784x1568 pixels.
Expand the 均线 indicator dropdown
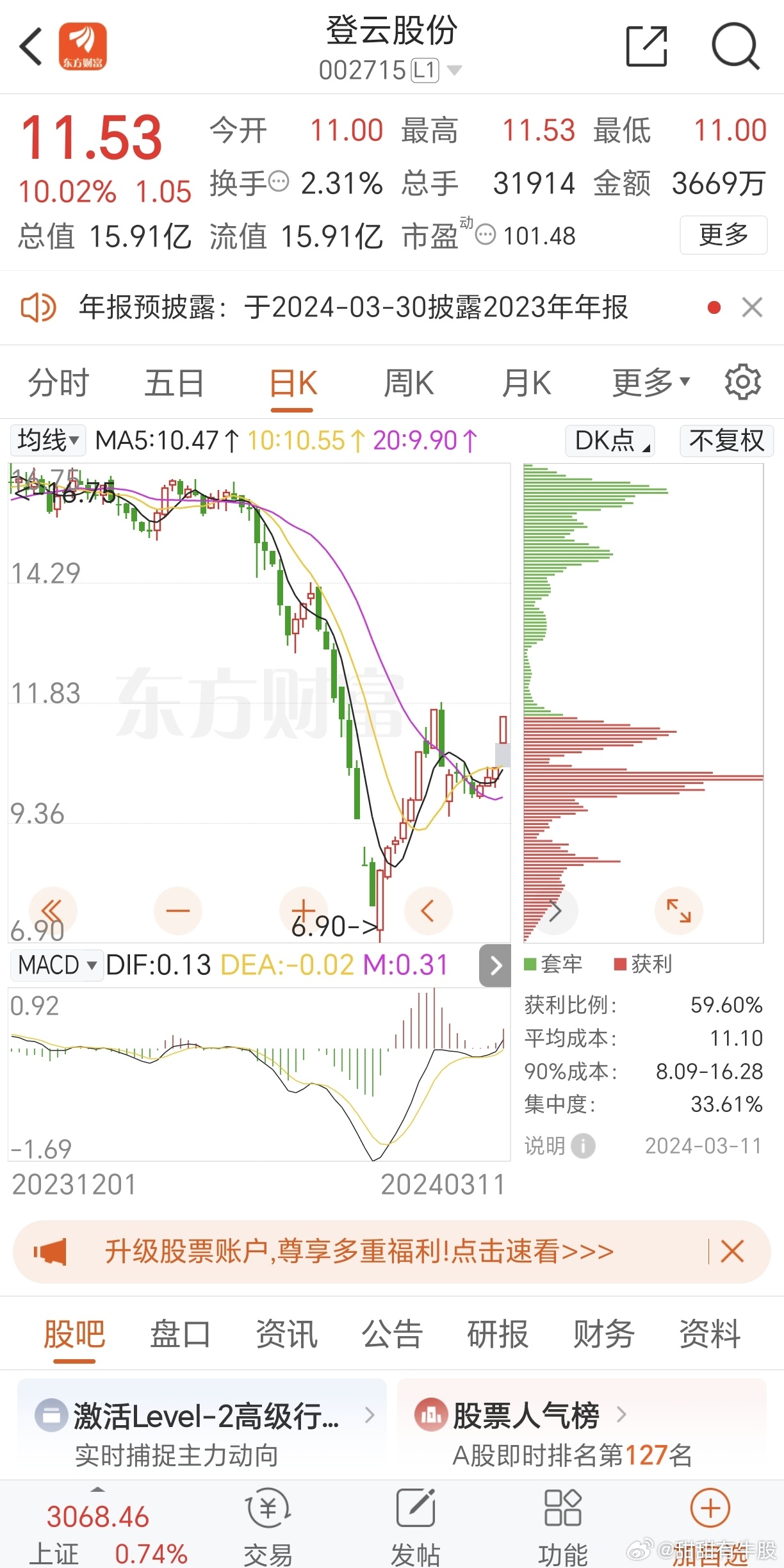48,441
